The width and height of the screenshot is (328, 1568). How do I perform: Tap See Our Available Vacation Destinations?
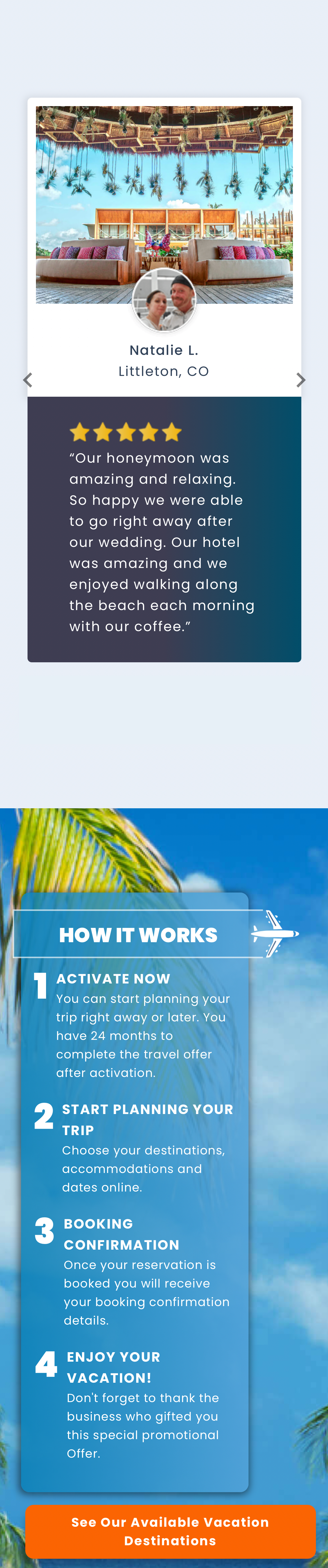click(170, 1531)
